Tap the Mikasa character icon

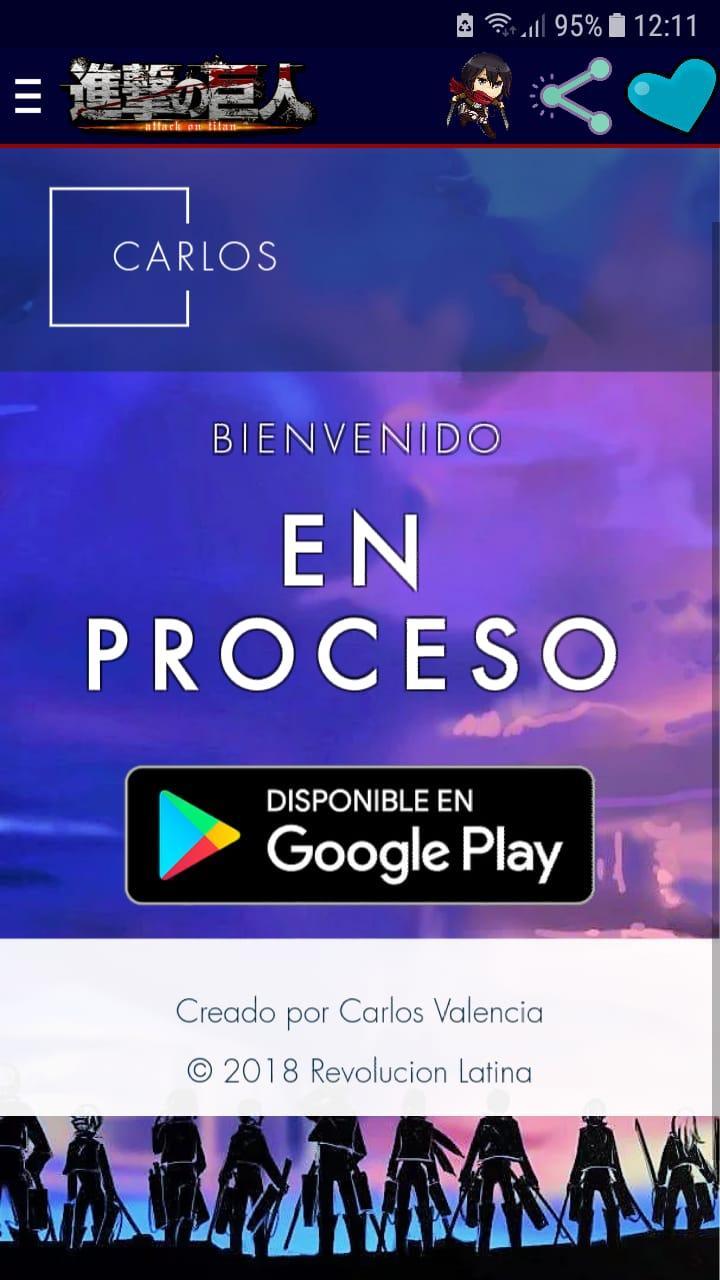click(x=480, y=95)
